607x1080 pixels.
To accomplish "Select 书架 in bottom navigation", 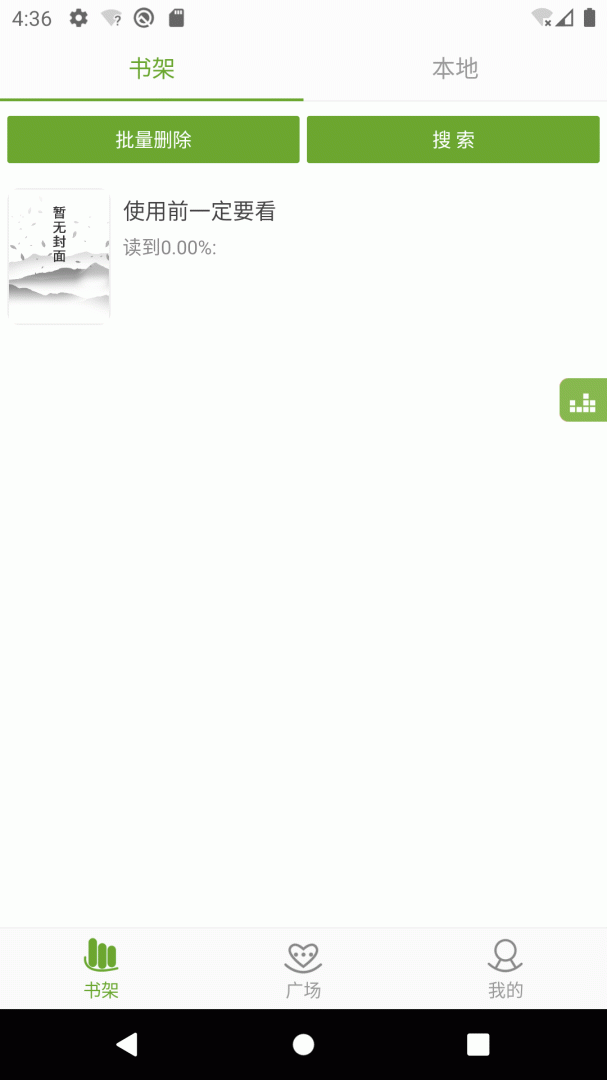I will click(101, 969).
